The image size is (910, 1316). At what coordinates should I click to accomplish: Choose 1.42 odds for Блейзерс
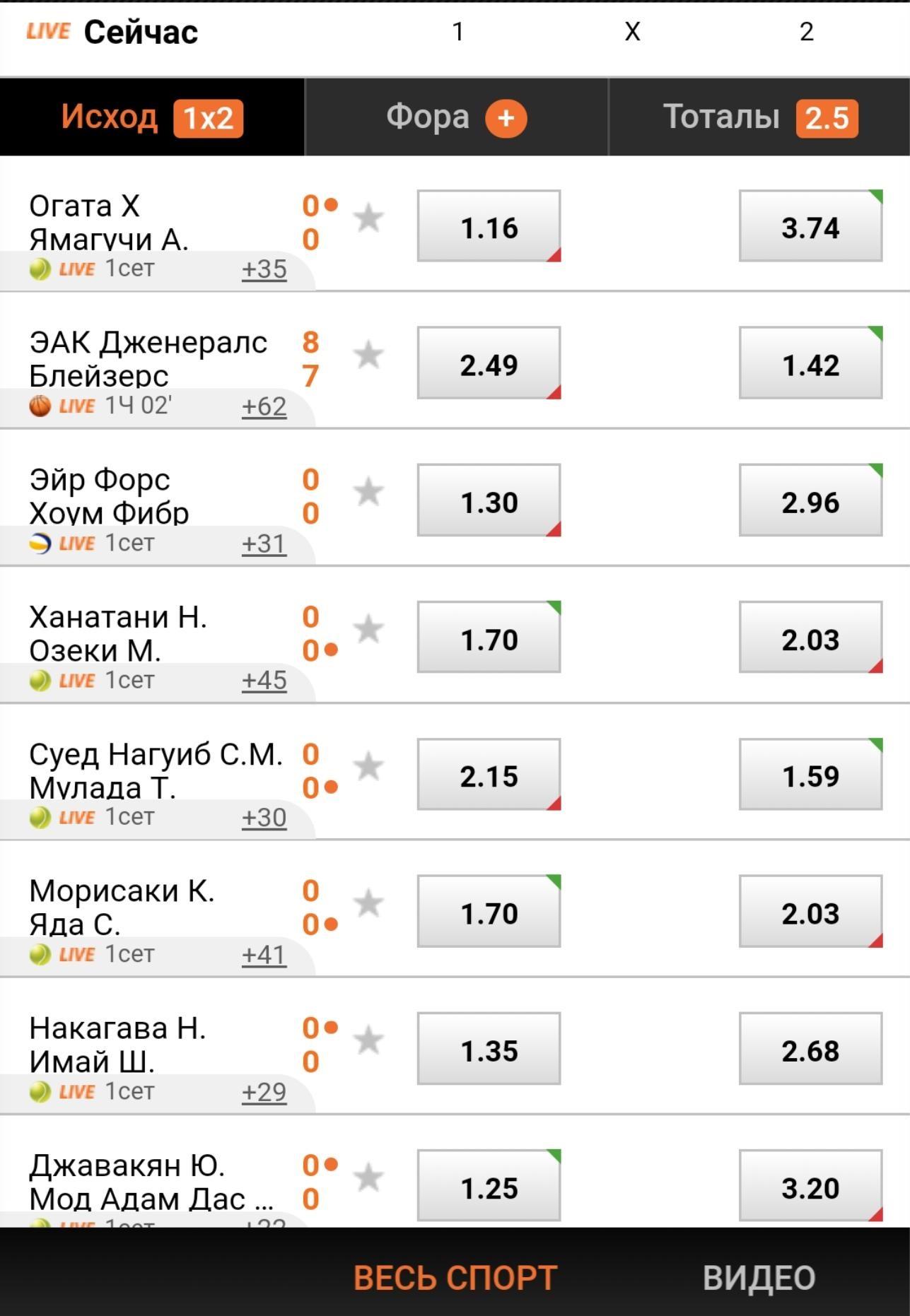pos(810,364)
